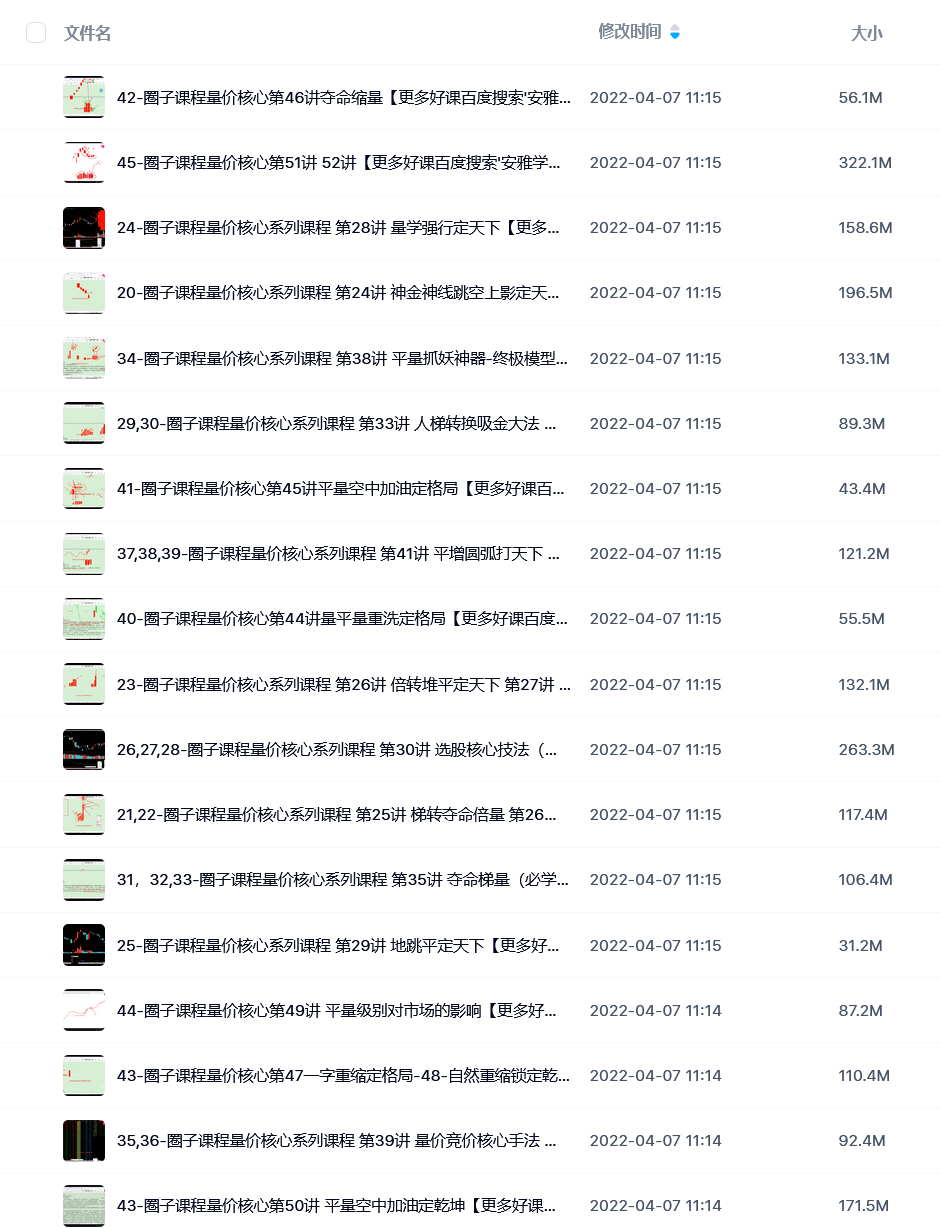Open 34-第38讲 平量抓妖神器 file

[x=342, y=358]
